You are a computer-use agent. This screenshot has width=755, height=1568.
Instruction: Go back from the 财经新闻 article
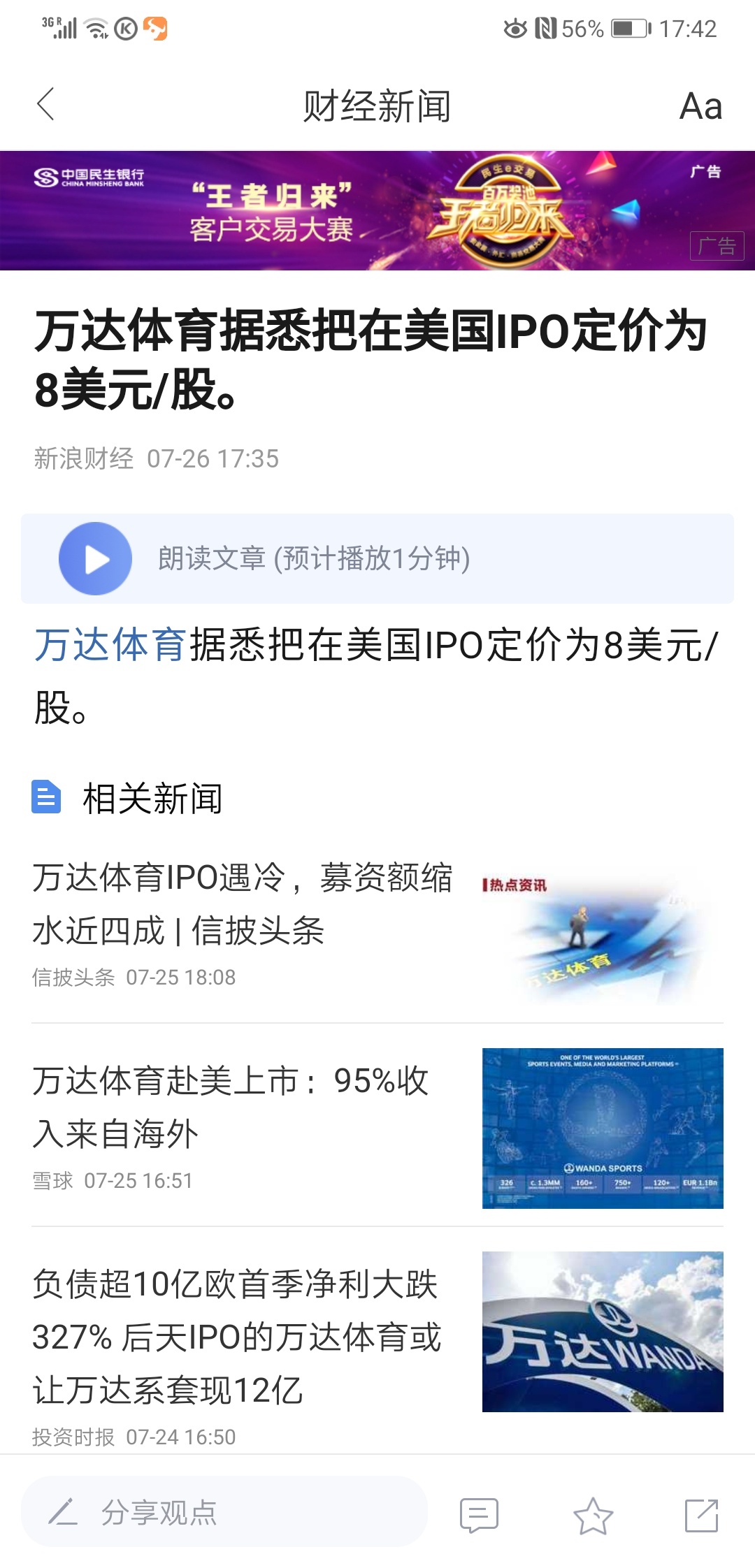point(46,106)
